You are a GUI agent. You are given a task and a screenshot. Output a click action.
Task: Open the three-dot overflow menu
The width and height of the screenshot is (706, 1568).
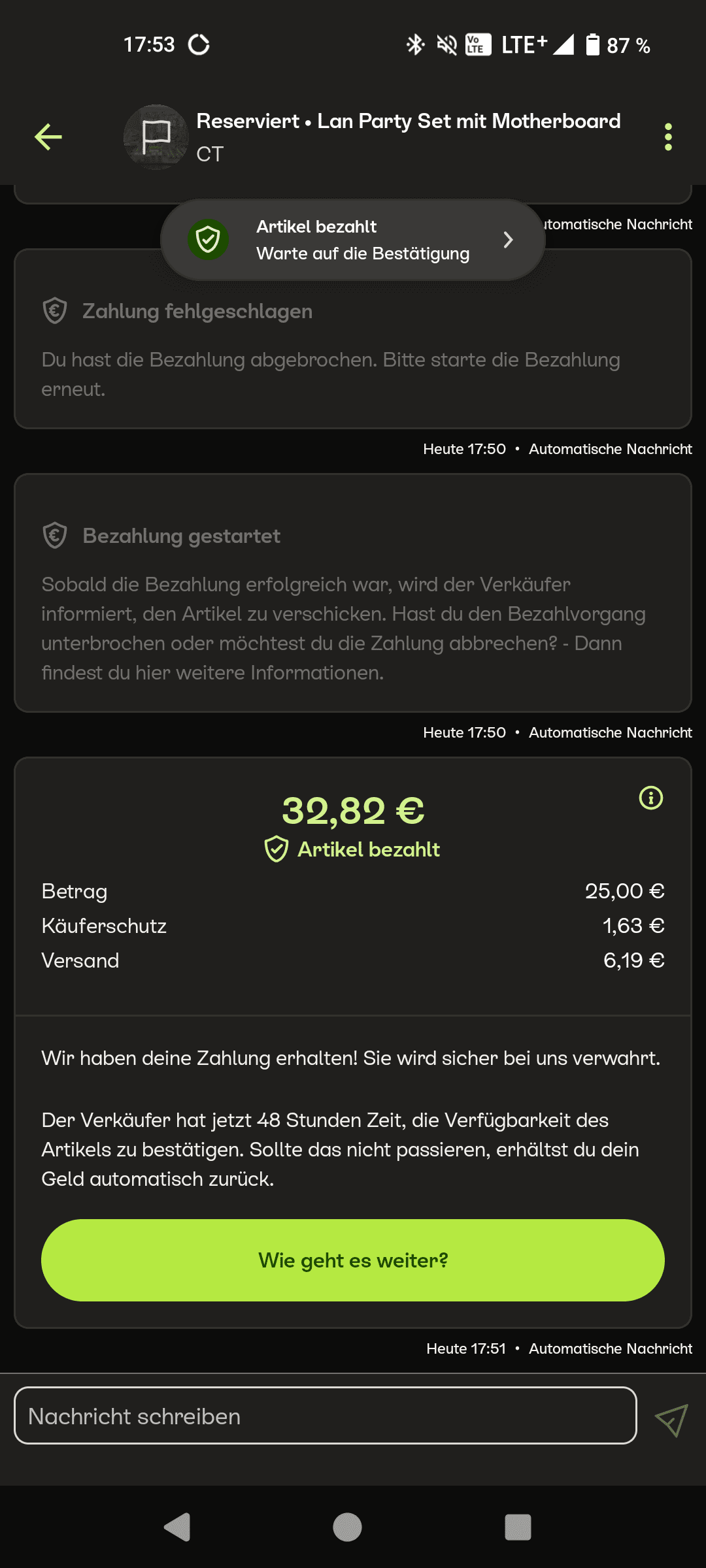pyautogui.click(x=667, y=137)
